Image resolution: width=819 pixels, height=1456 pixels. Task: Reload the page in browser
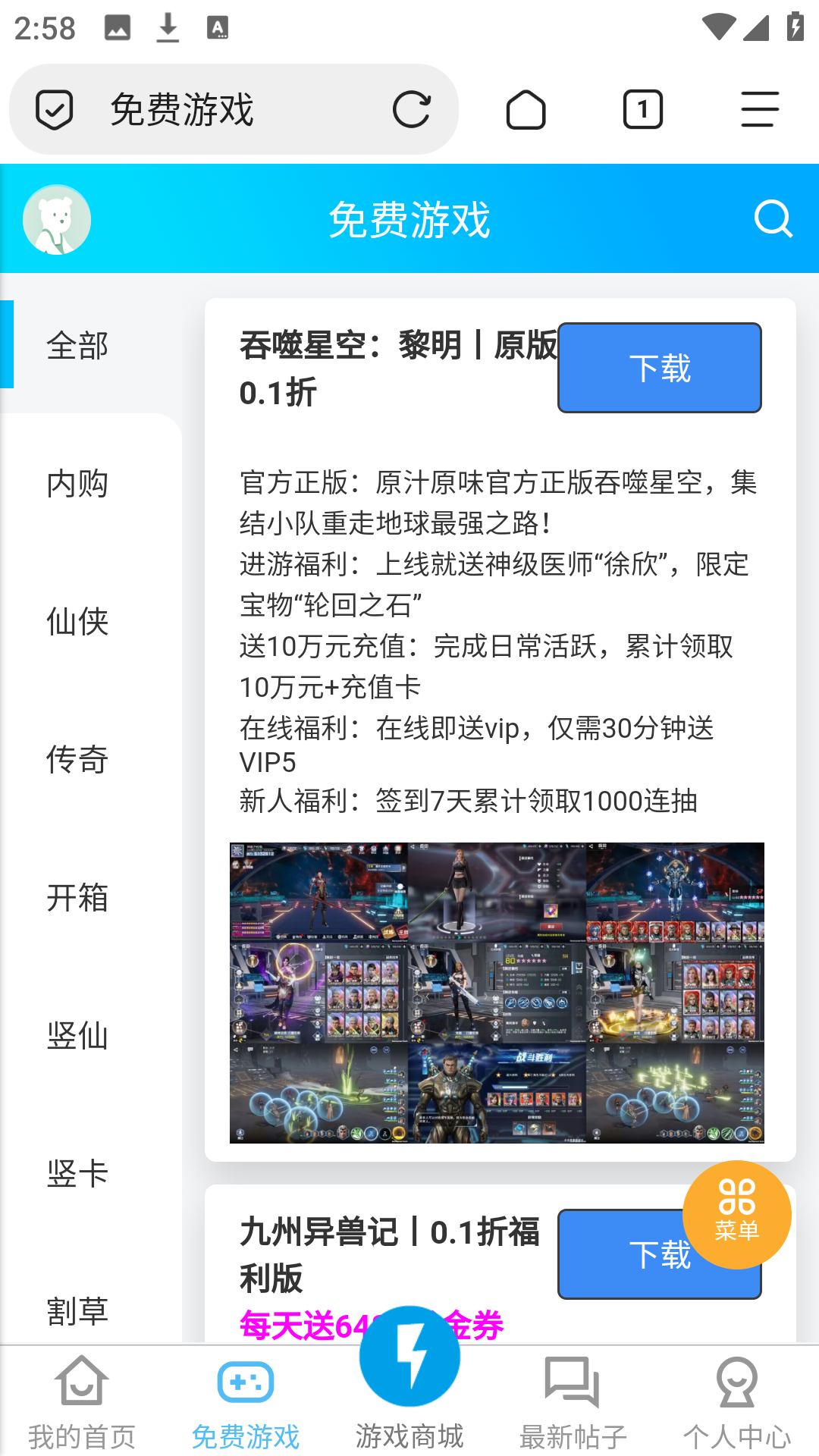click(412, 109)
